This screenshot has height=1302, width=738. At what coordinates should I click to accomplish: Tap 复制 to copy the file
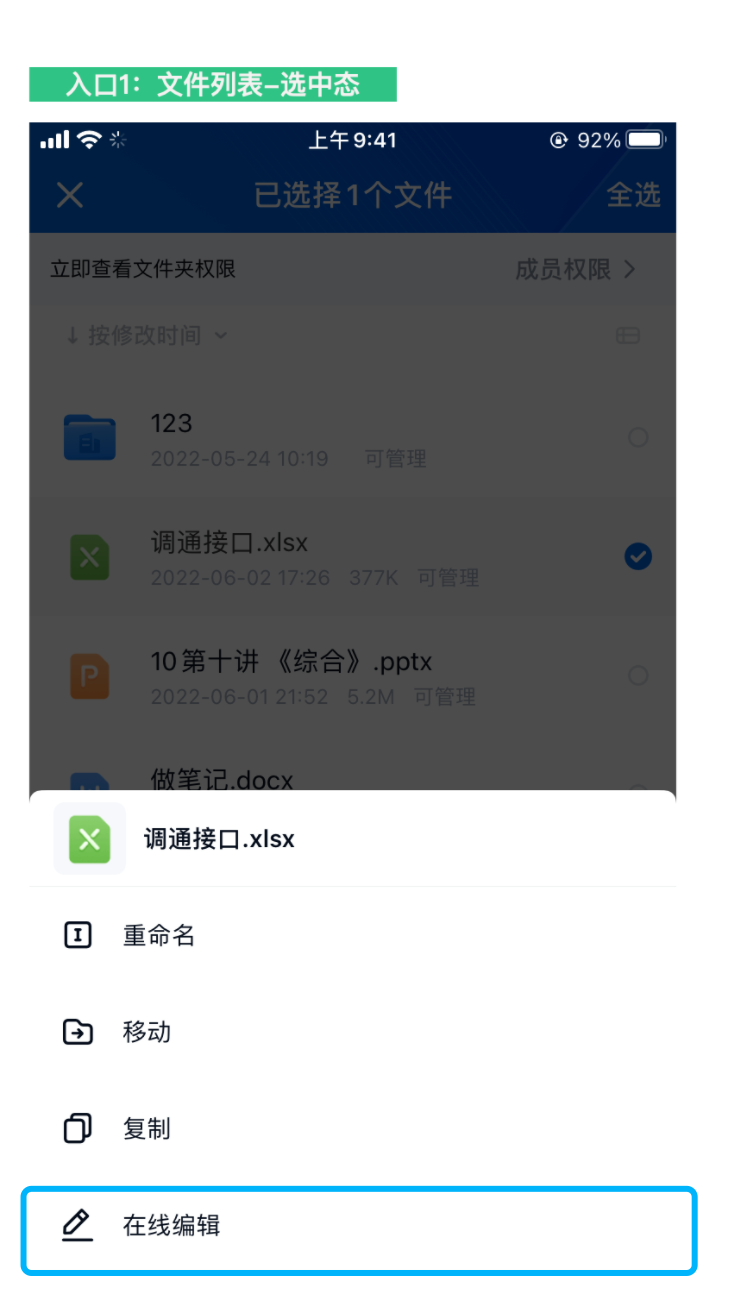point(353,1129)
